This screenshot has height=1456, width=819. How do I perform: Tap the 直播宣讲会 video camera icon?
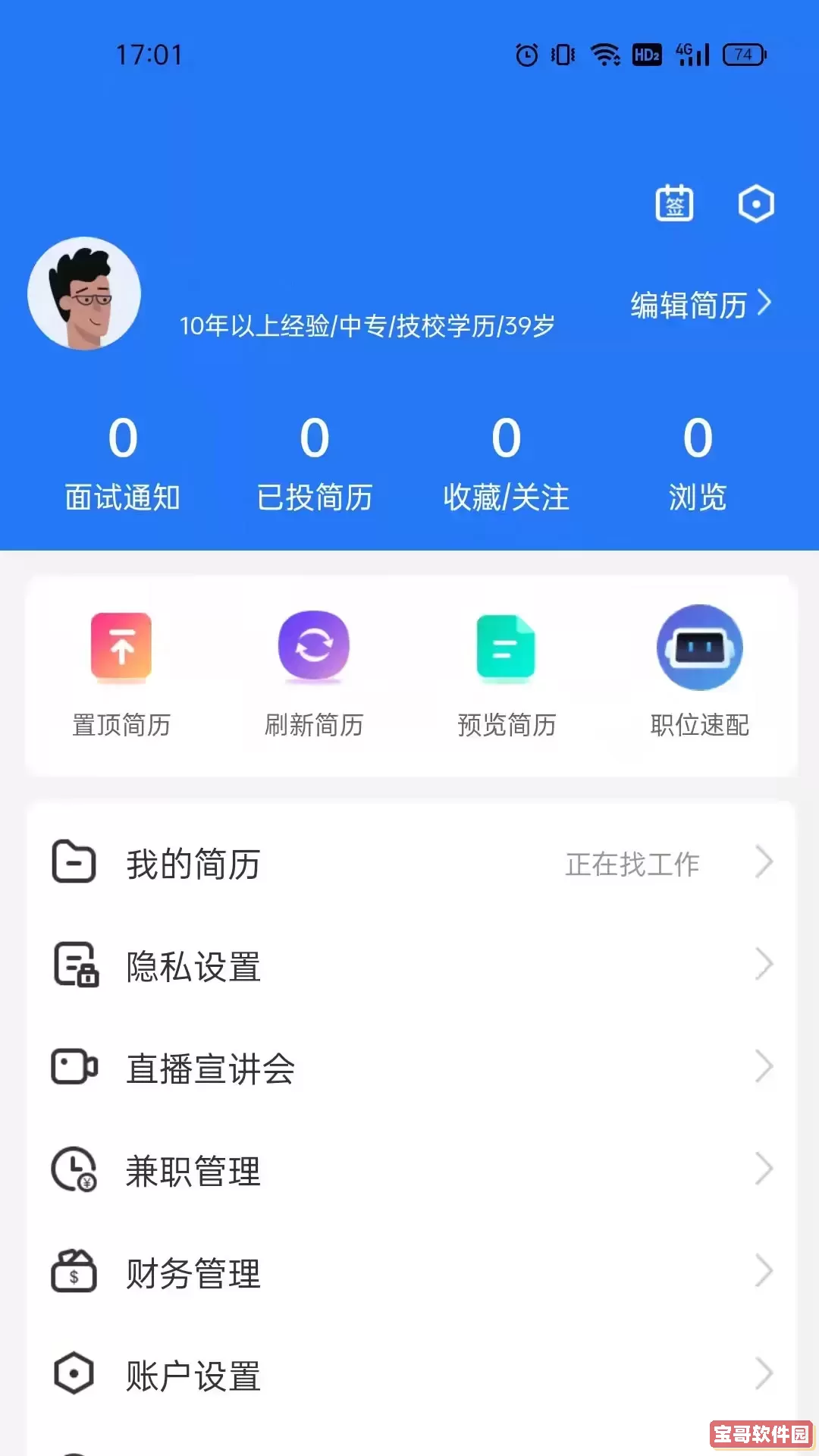[x=74, y=1068]
